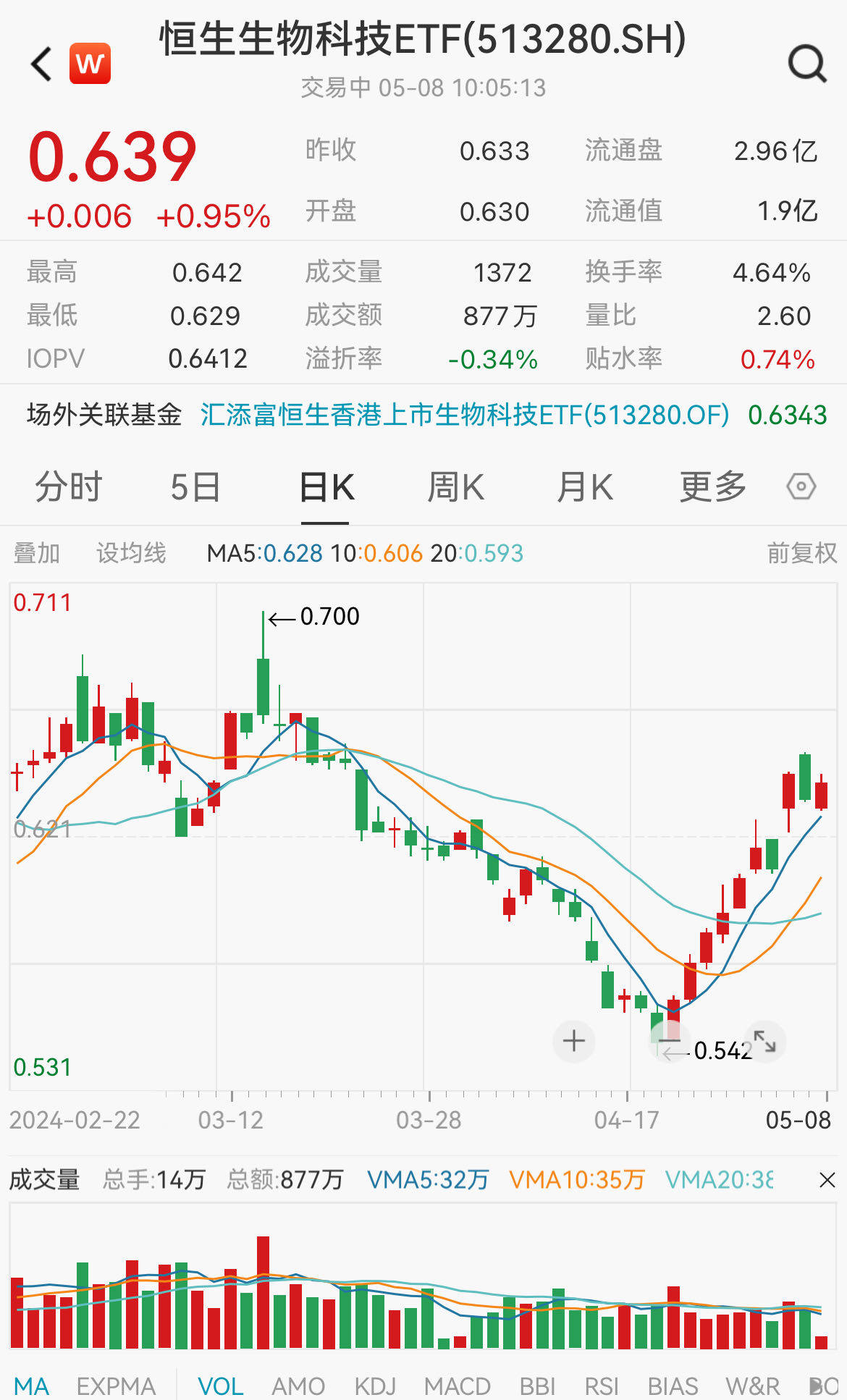847x1400 pixels.
Task: Select the 周K chart tab
Action: coord(455,486)
